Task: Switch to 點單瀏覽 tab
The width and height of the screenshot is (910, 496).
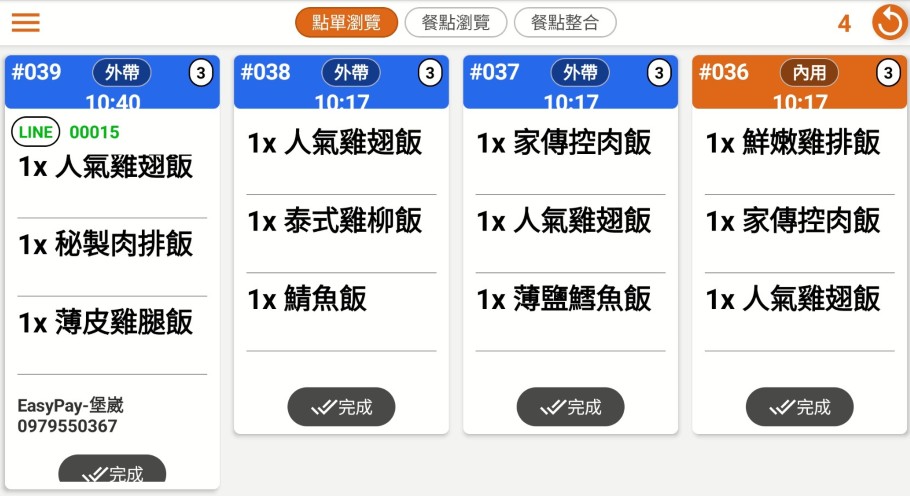Action: 346,23
